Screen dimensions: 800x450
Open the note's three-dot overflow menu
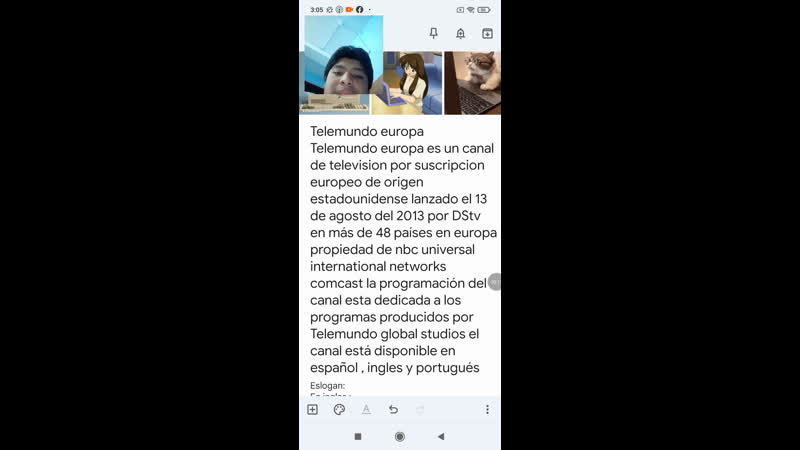[x=487, y=410]
